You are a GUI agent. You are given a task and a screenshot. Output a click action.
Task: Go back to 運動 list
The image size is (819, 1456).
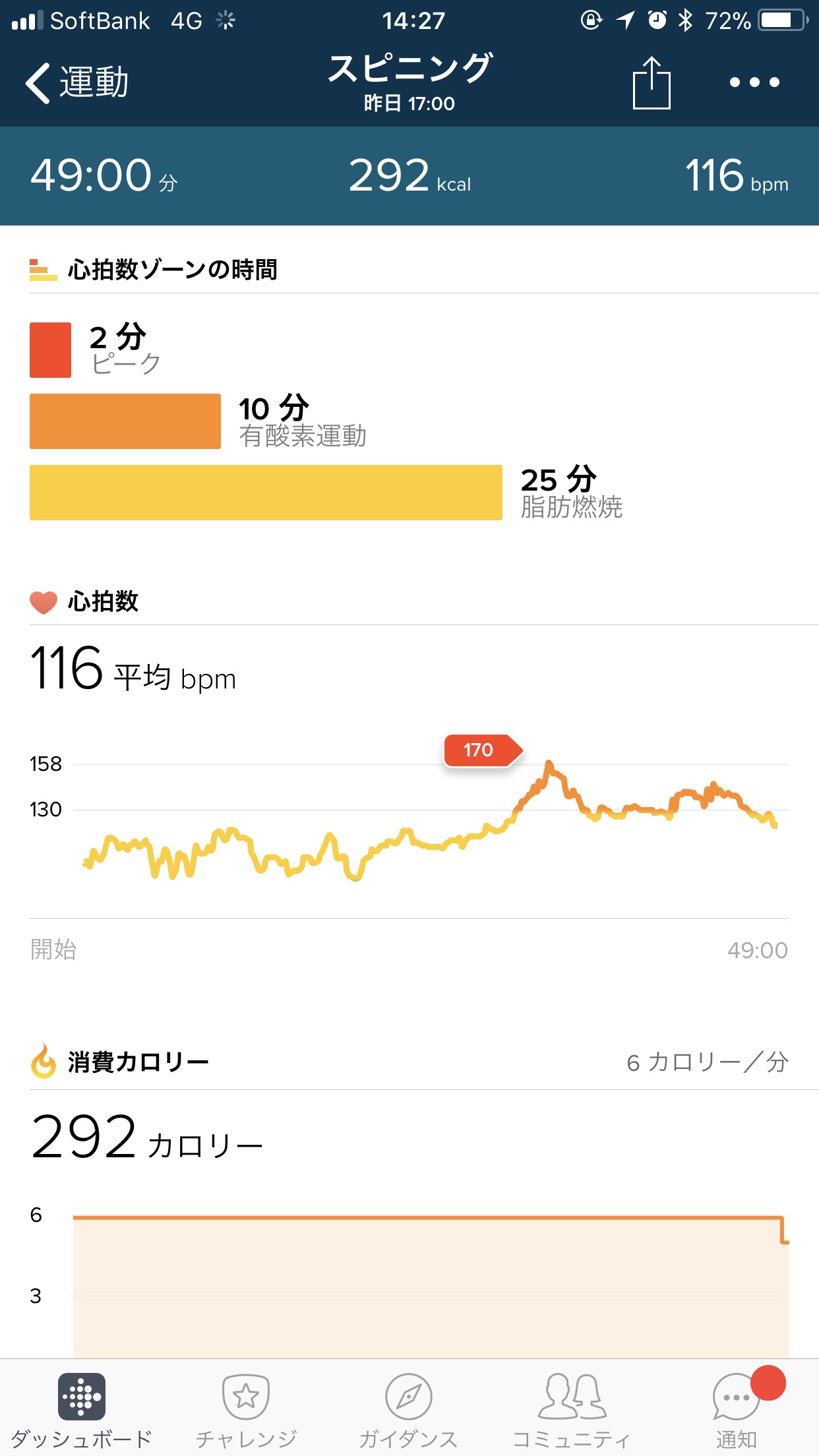tap(76, 83)
